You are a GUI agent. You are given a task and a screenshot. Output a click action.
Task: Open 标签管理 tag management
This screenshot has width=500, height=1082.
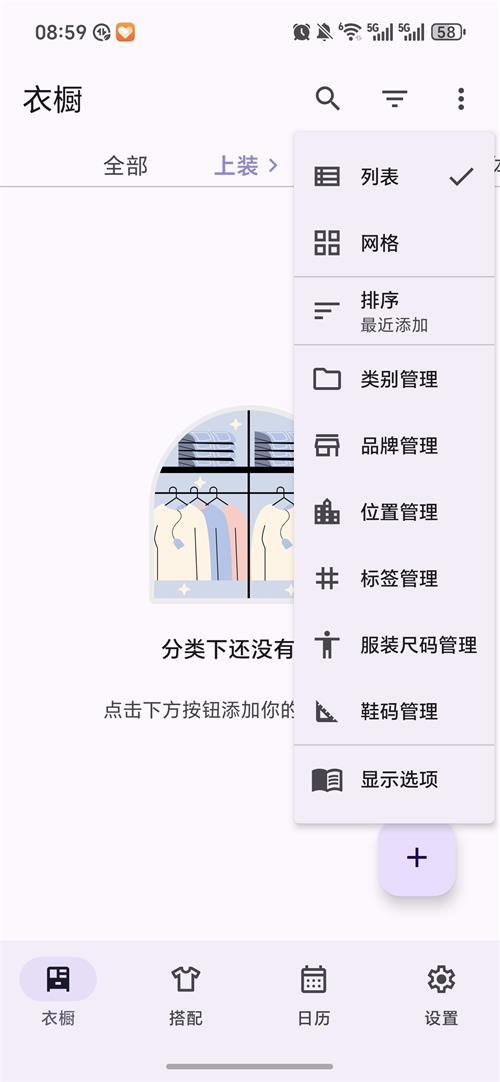(x=394, y=578)
